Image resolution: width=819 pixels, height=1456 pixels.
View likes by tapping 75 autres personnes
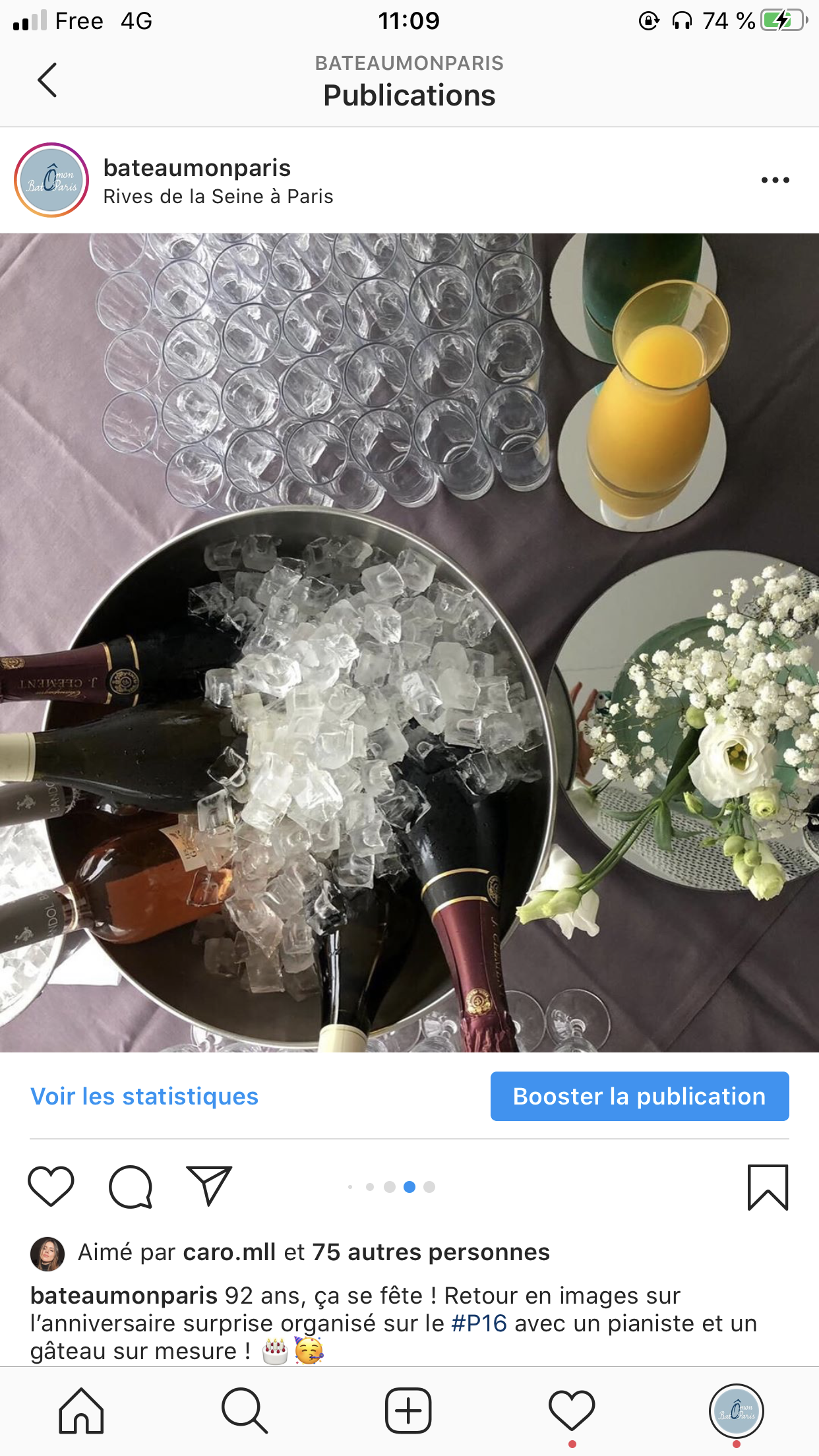(x=431, y=1252)
